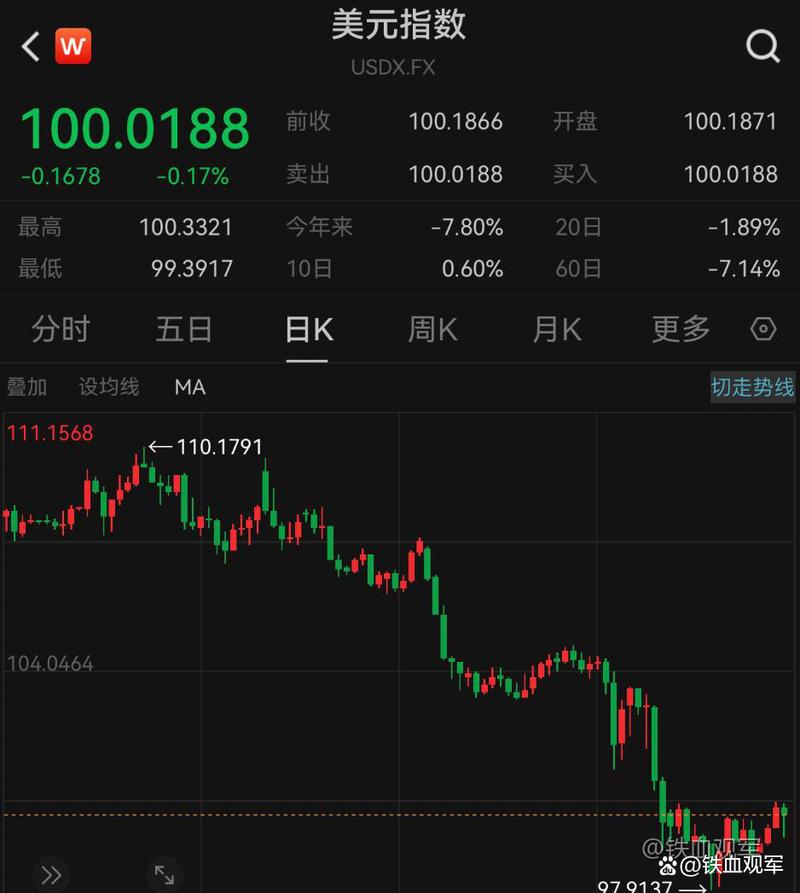Go back using the back arrow
Viewport: 800px width, 893px height.
point(31,46)
